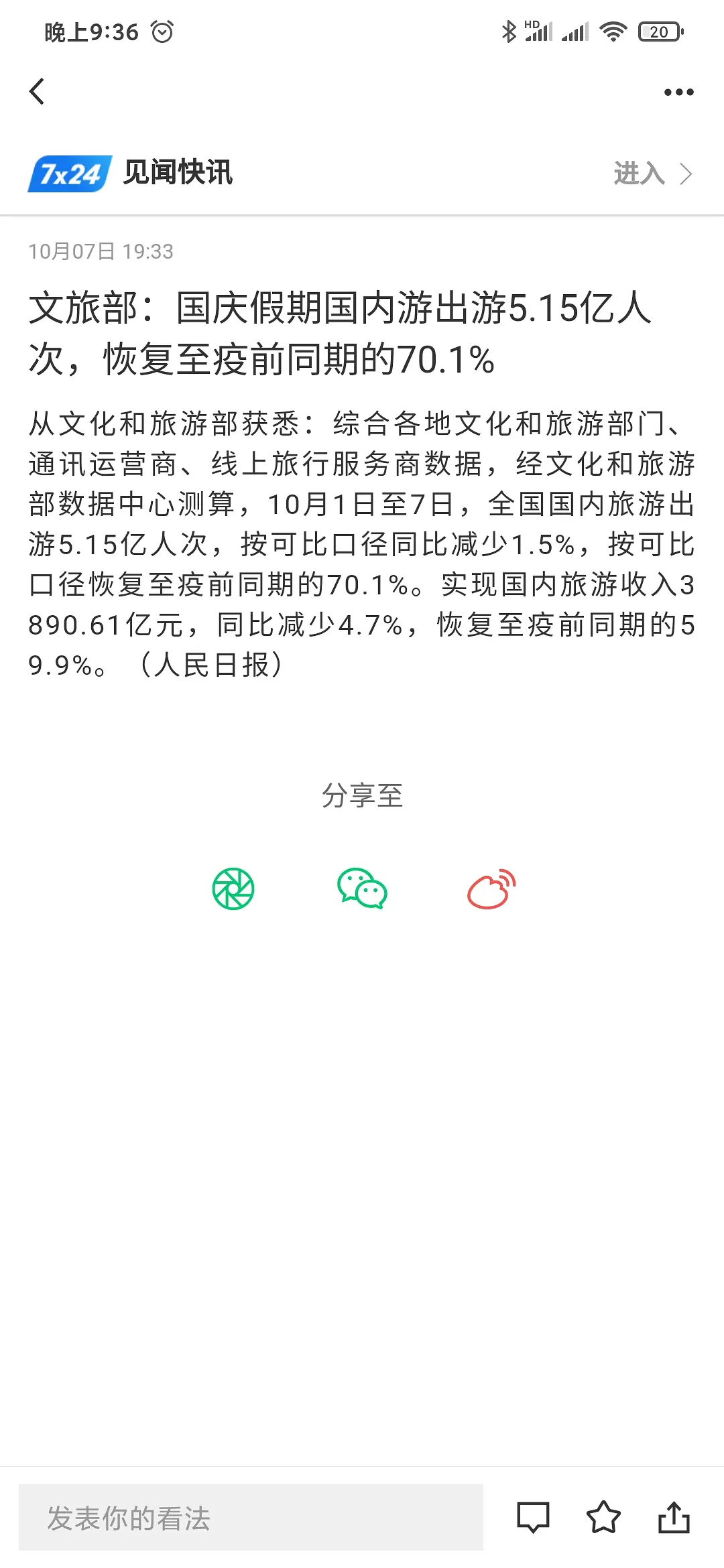This screenshot has height=1568, width=724.
Task: Share article to Weibo
Action: pyautogui.click(x=491, y=889)
